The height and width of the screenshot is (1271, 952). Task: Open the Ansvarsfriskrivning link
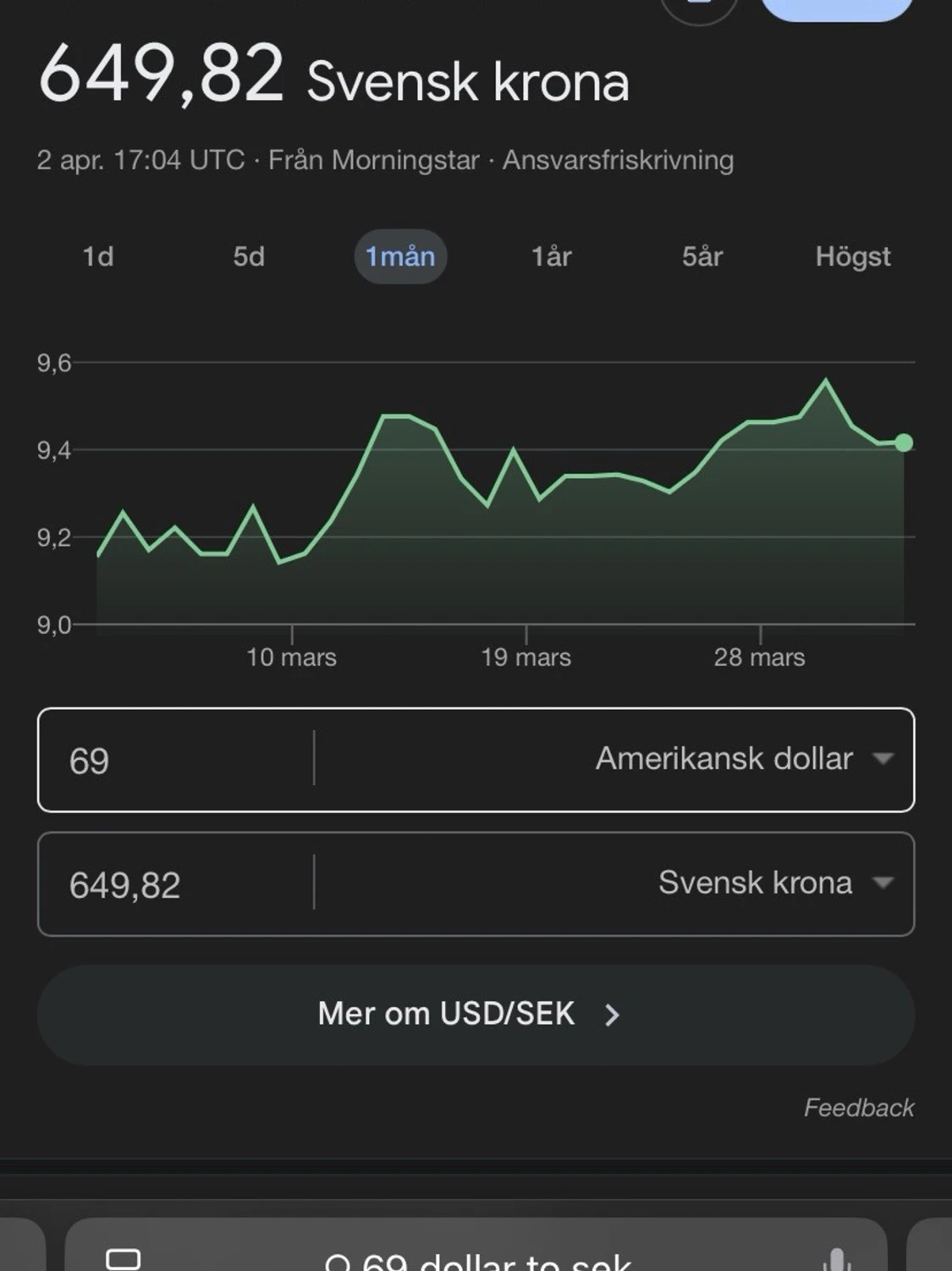click(619, 159)
